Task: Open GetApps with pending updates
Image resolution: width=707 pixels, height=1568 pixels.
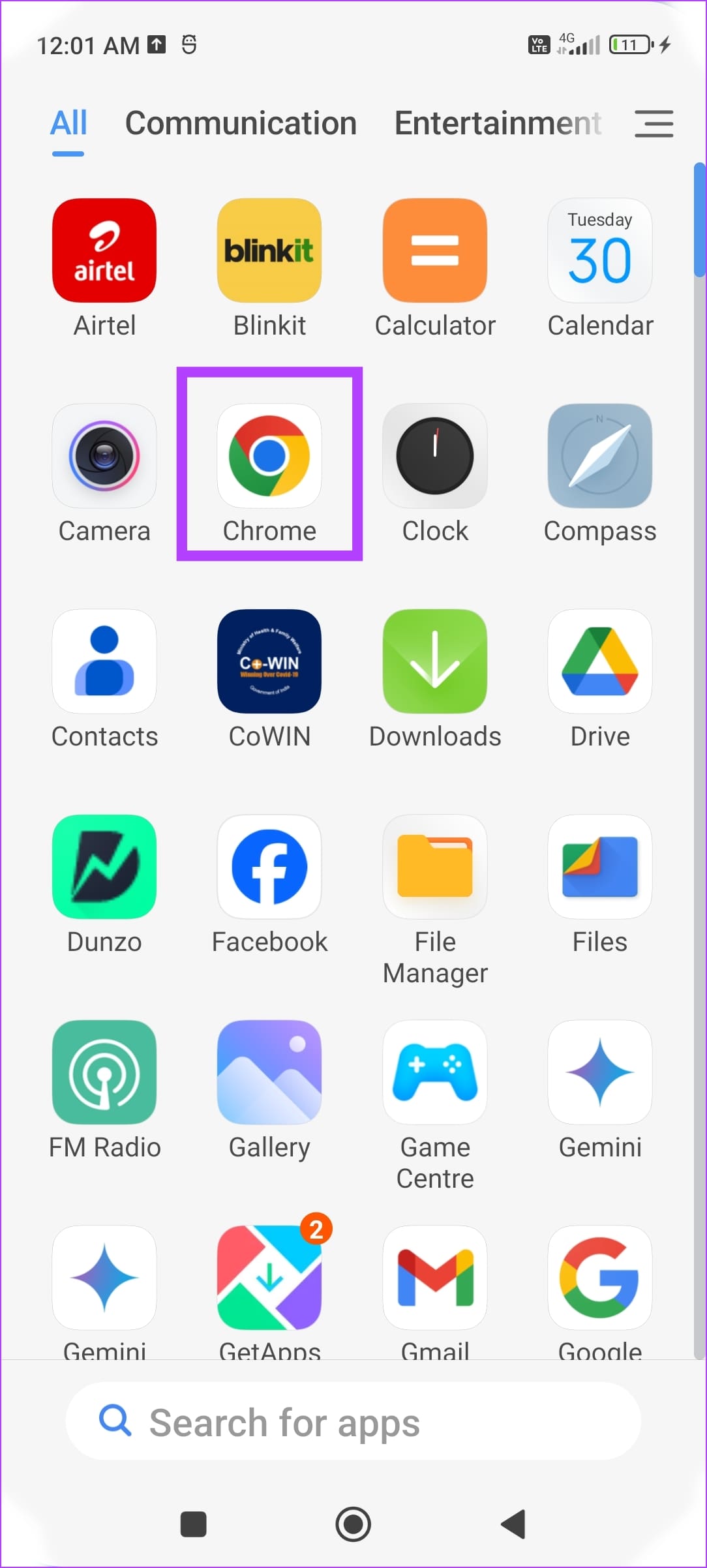Action: coord(269,1276)
